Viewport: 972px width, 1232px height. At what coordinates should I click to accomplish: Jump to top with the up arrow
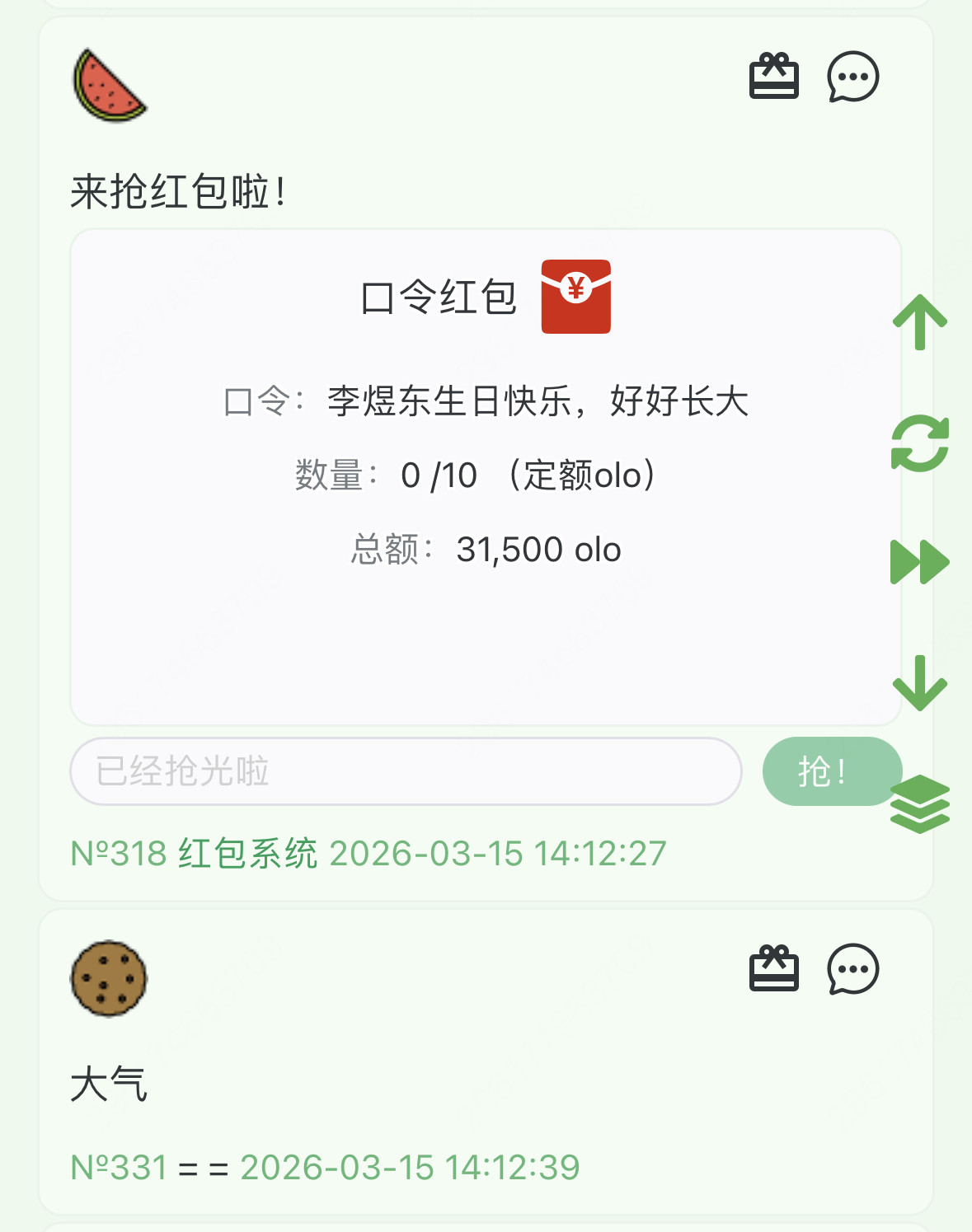[x=919, y=322]
